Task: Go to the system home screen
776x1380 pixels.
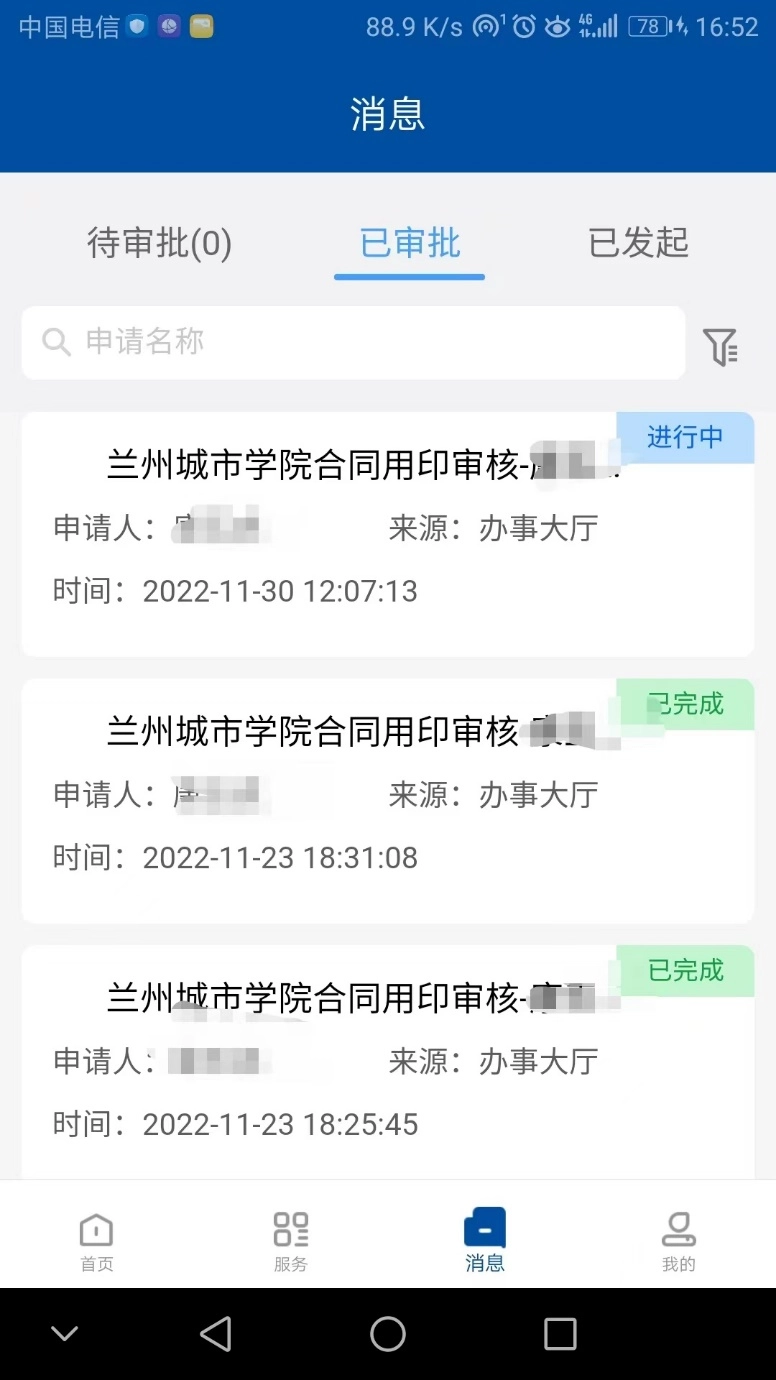Action: 388,1333
